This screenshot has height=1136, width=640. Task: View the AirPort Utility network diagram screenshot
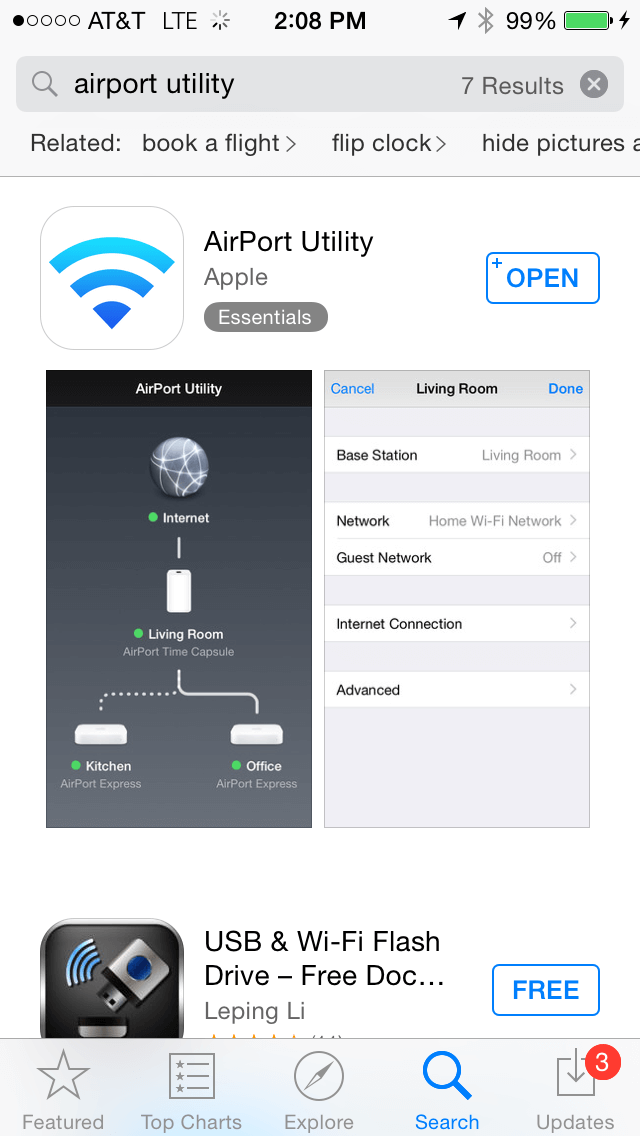click(179, 598)
